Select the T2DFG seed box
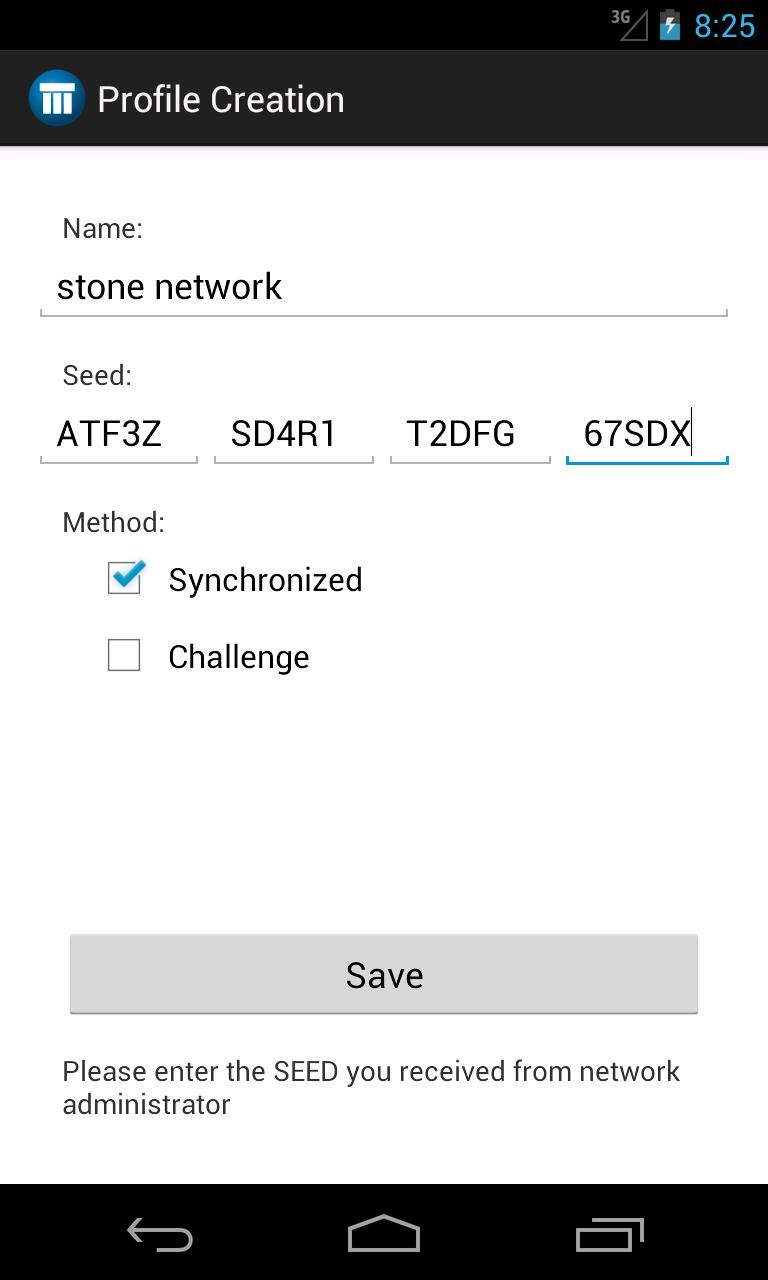This screenshot has height=1280, width=768. pos(470,434)
